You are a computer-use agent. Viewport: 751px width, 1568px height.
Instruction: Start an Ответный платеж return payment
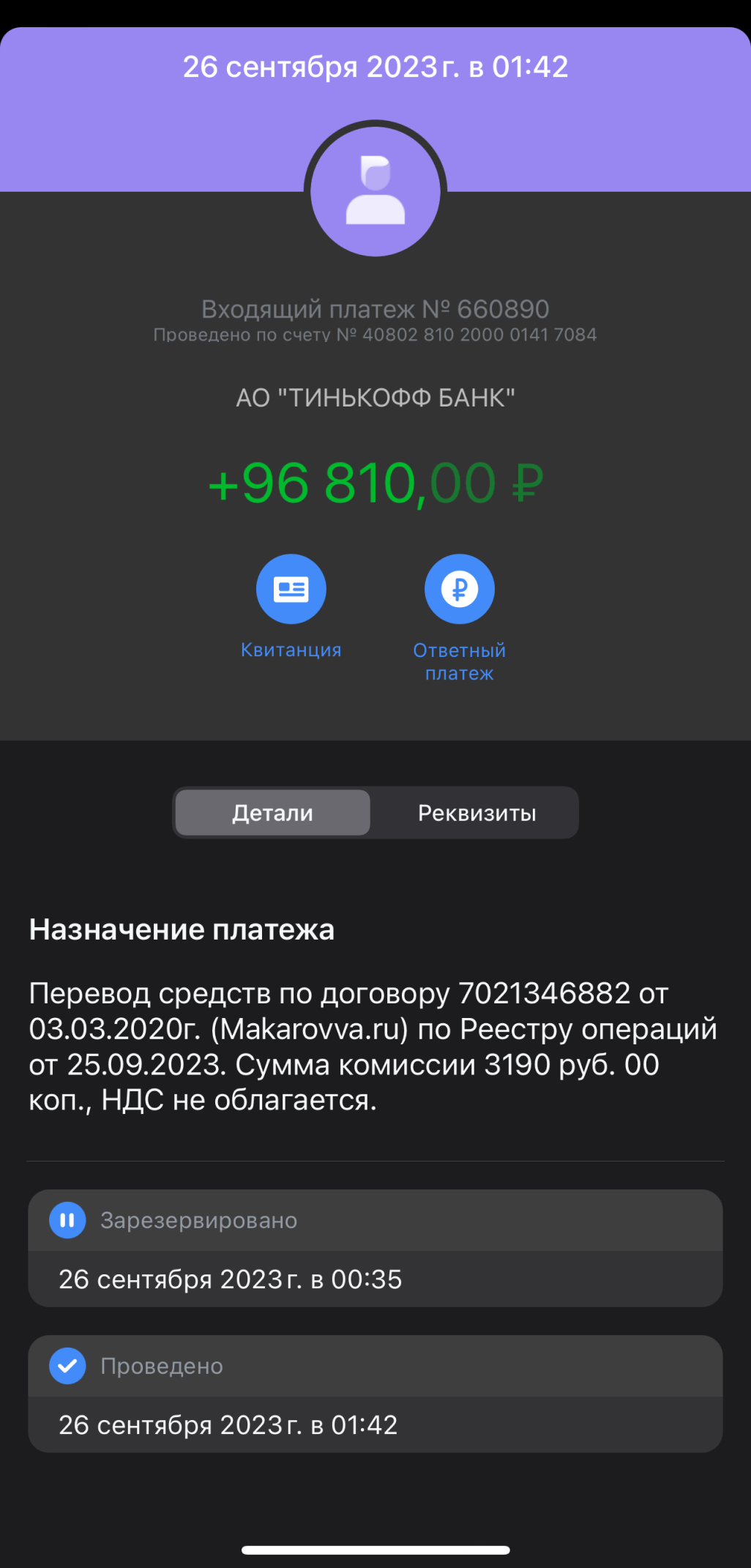pyautogui.click(x=459, y=590)
